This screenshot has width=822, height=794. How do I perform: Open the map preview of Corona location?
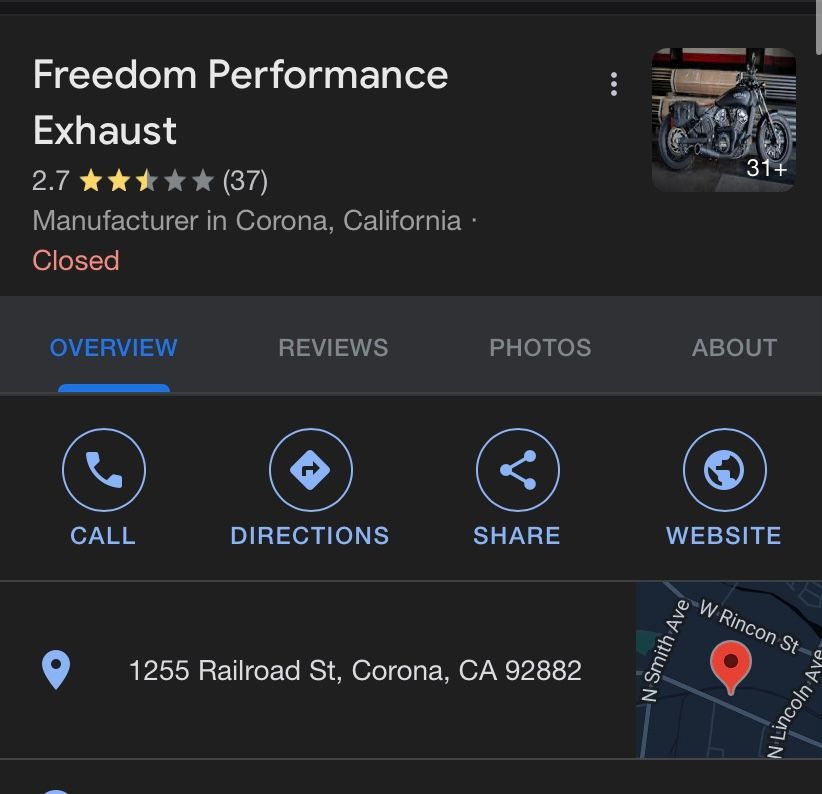[x=728, y=670]
